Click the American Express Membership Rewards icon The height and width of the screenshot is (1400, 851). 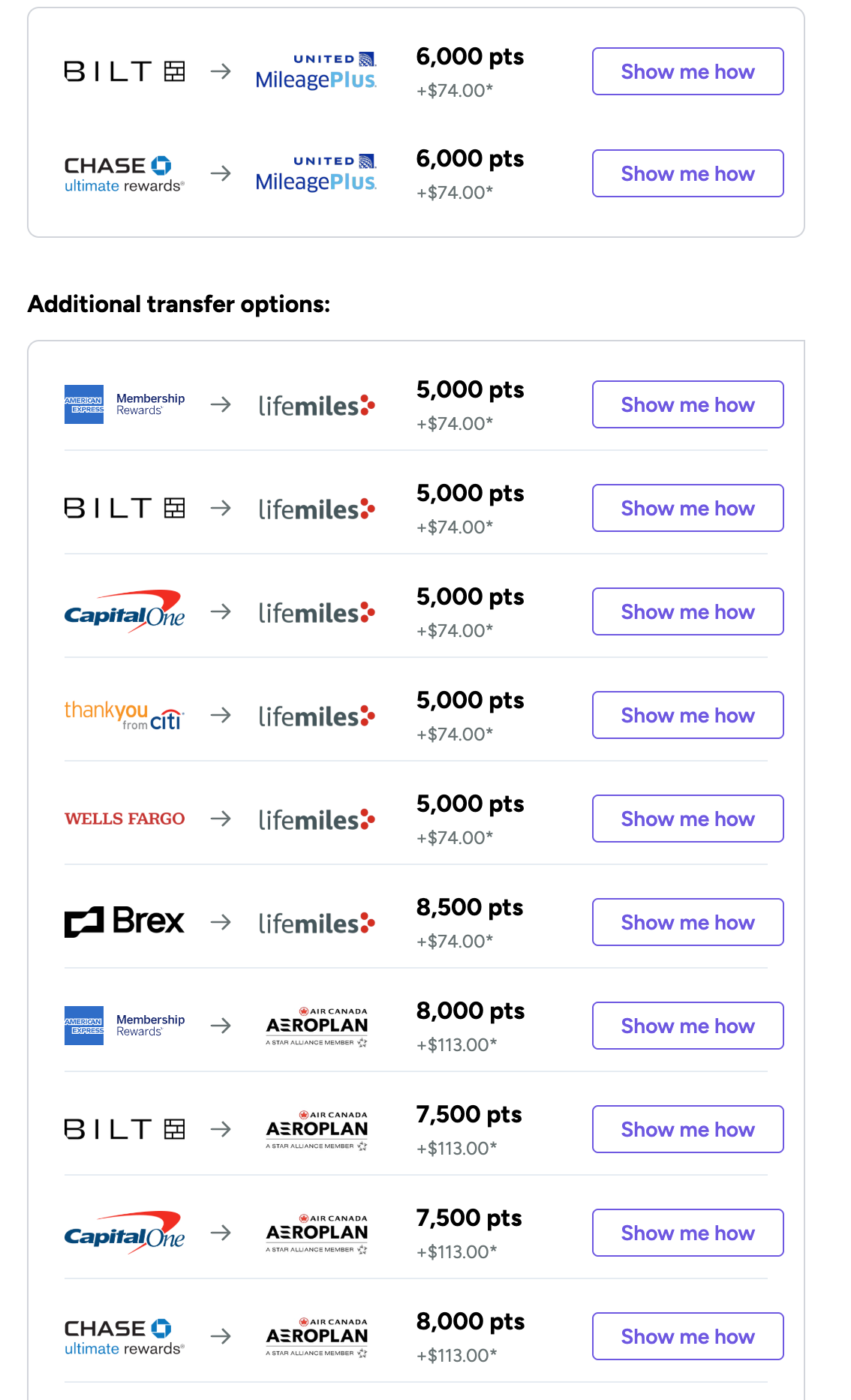[125, 404]
